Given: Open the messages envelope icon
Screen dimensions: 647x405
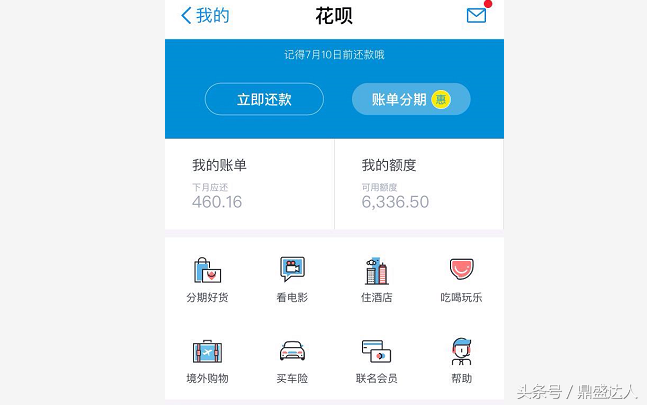Looking at the screenshot, I should click(x=476, y=15).
